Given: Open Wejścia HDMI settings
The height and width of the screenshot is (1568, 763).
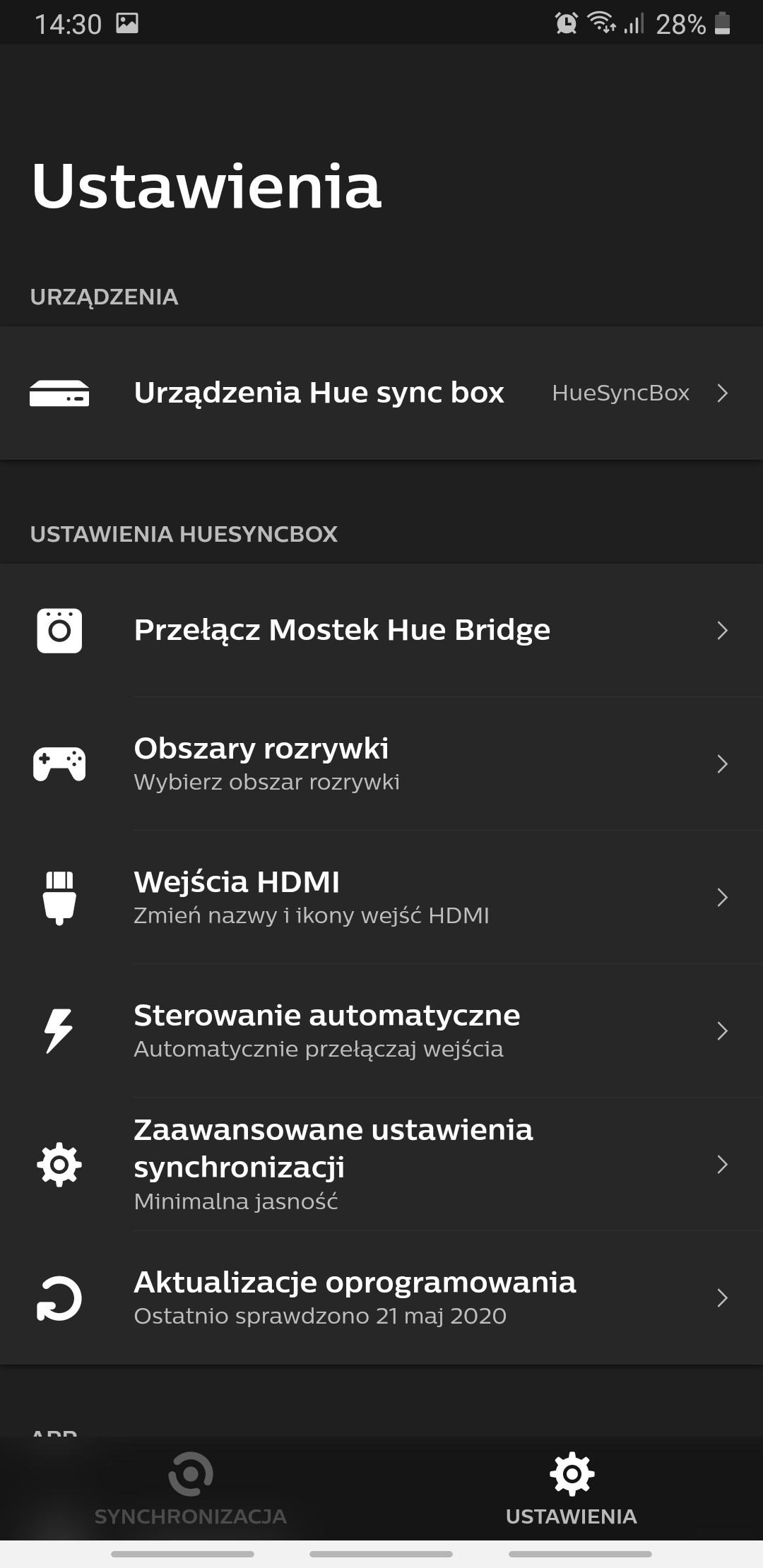Looking at the screenshot, I should [381, 897].
